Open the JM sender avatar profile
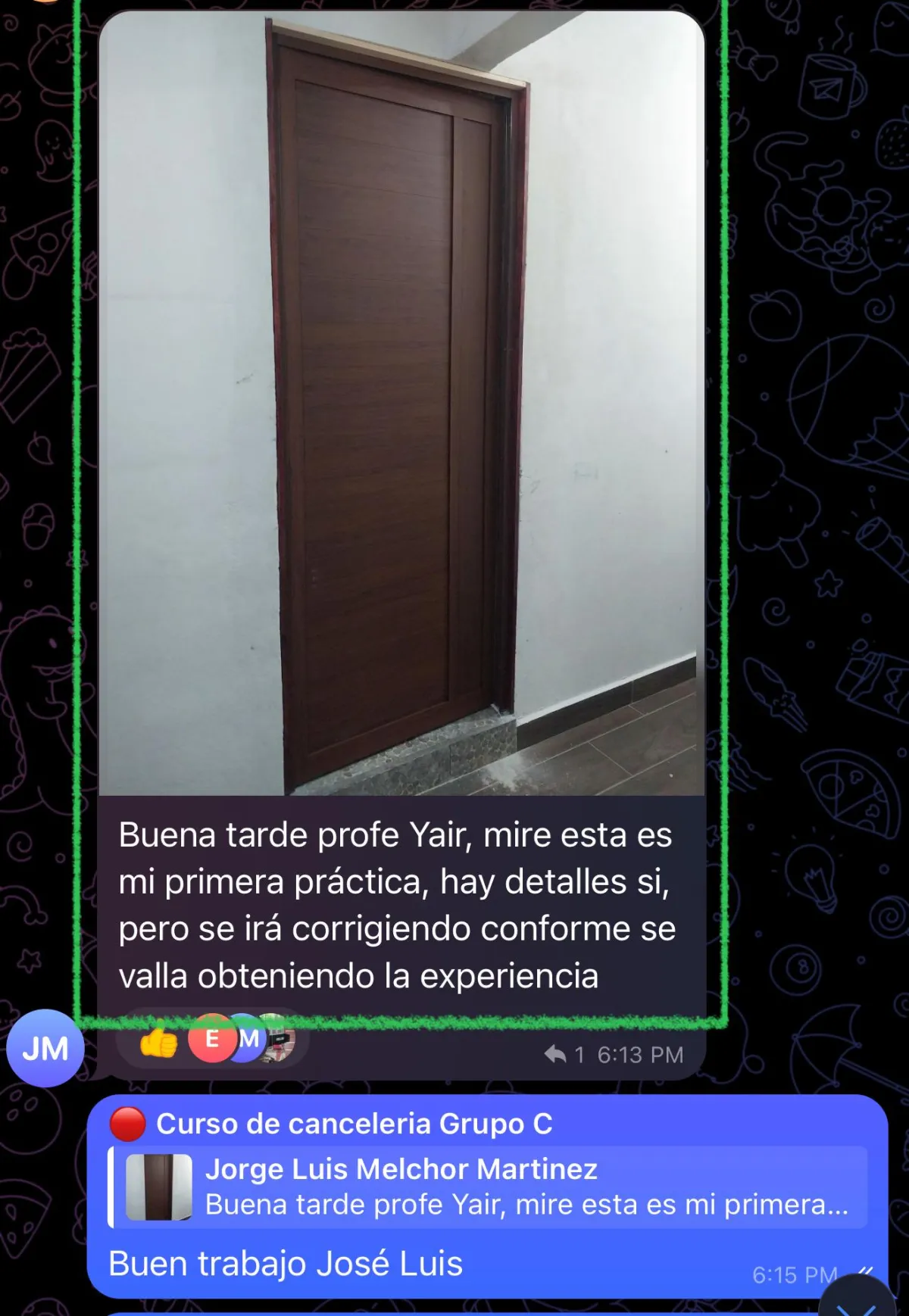This screenshot has width=909, height=1316. point(45,1049)
